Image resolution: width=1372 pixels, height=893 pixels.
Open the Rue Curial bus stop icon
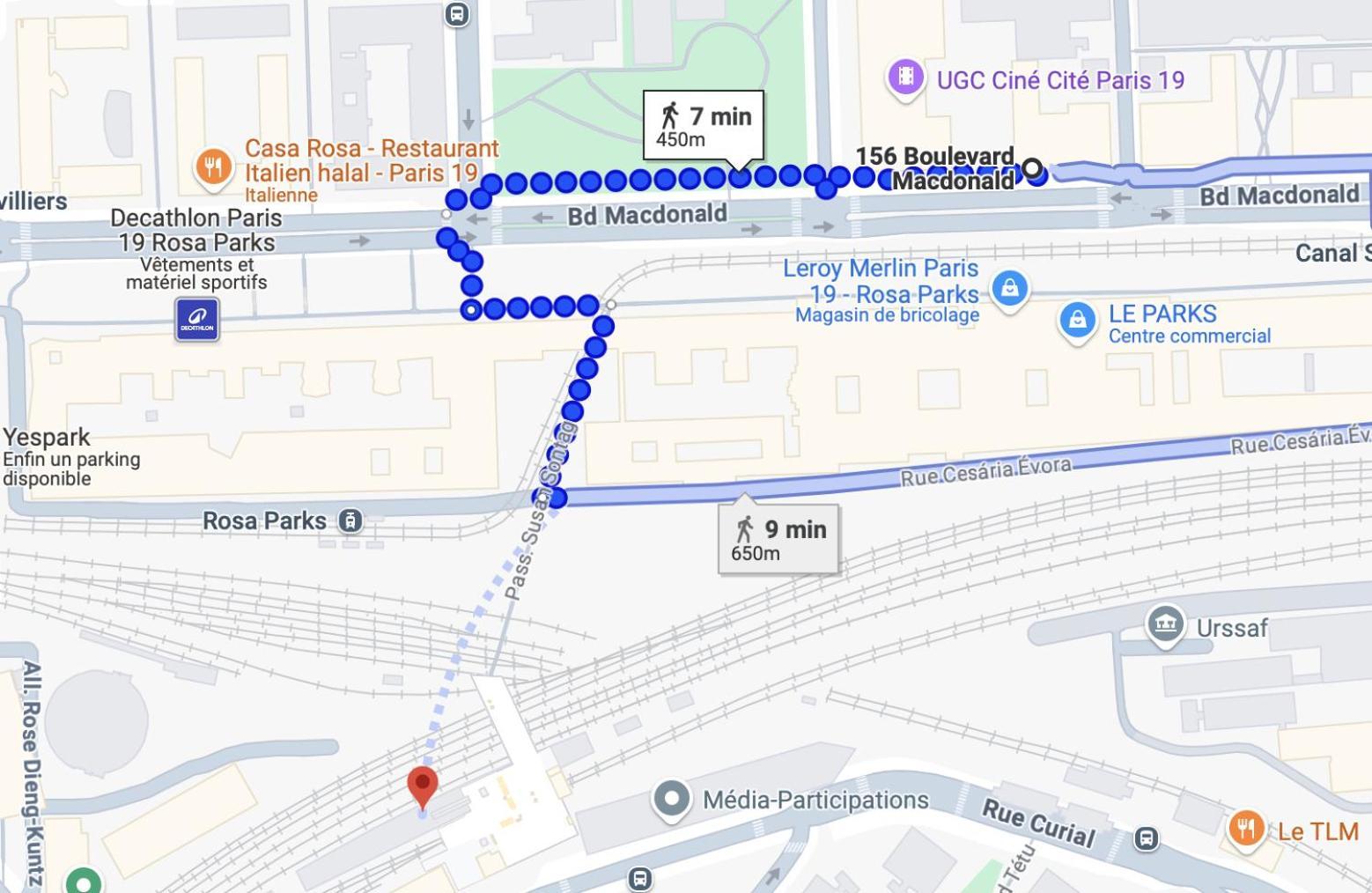point(1146,838)
